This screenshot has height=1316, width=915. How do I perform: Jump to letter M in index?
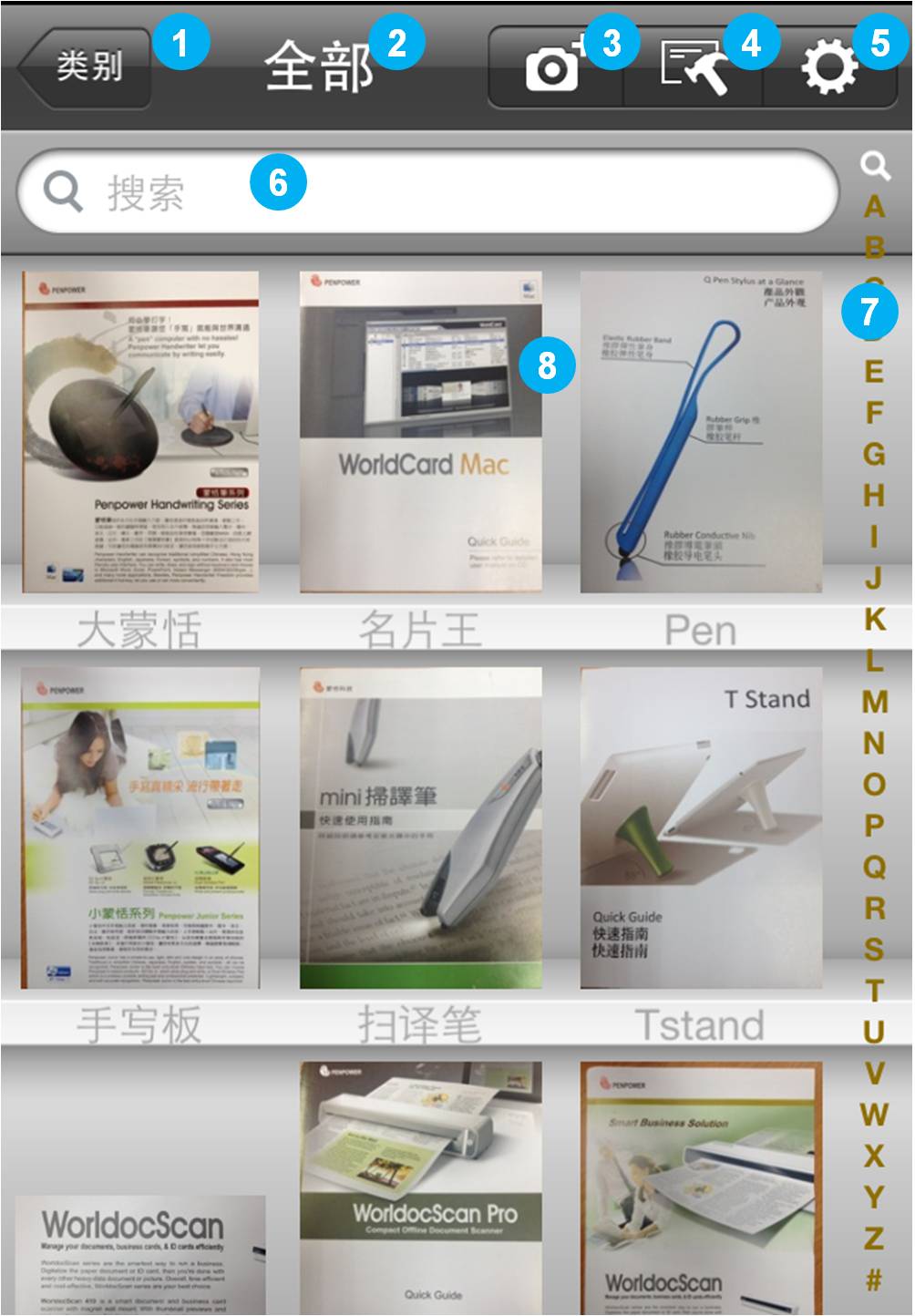coord(874,702)
